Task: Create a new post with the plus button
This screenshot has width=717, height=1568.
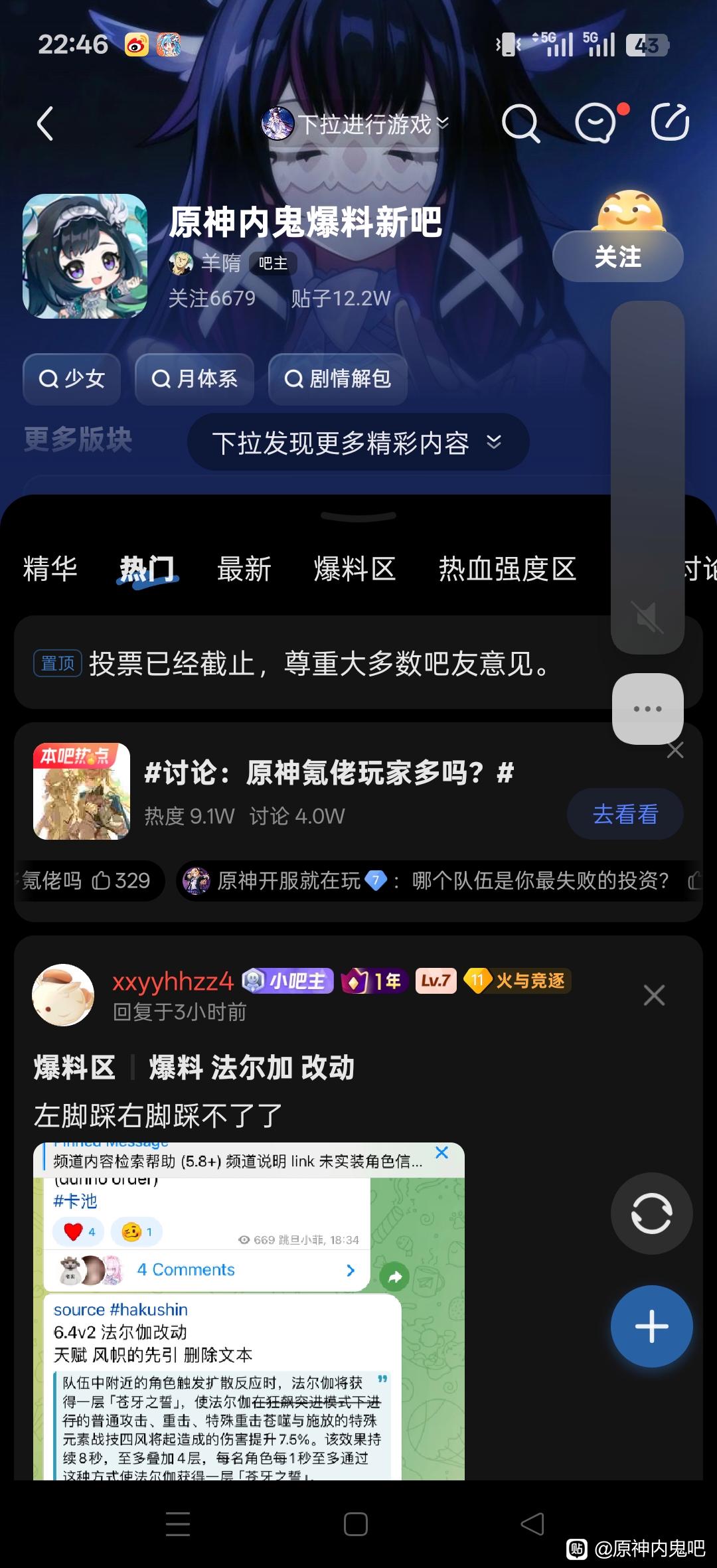Action: point(651,1326)
